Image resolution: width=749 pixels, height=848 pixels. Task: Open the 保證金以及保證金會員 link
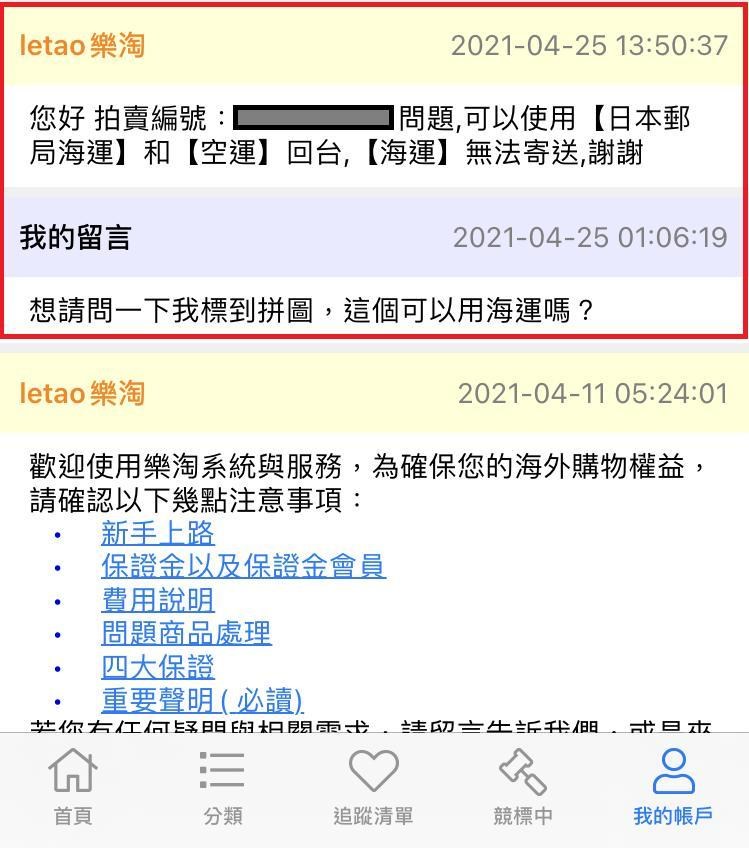pyautogui.click(x=243, y=566)
